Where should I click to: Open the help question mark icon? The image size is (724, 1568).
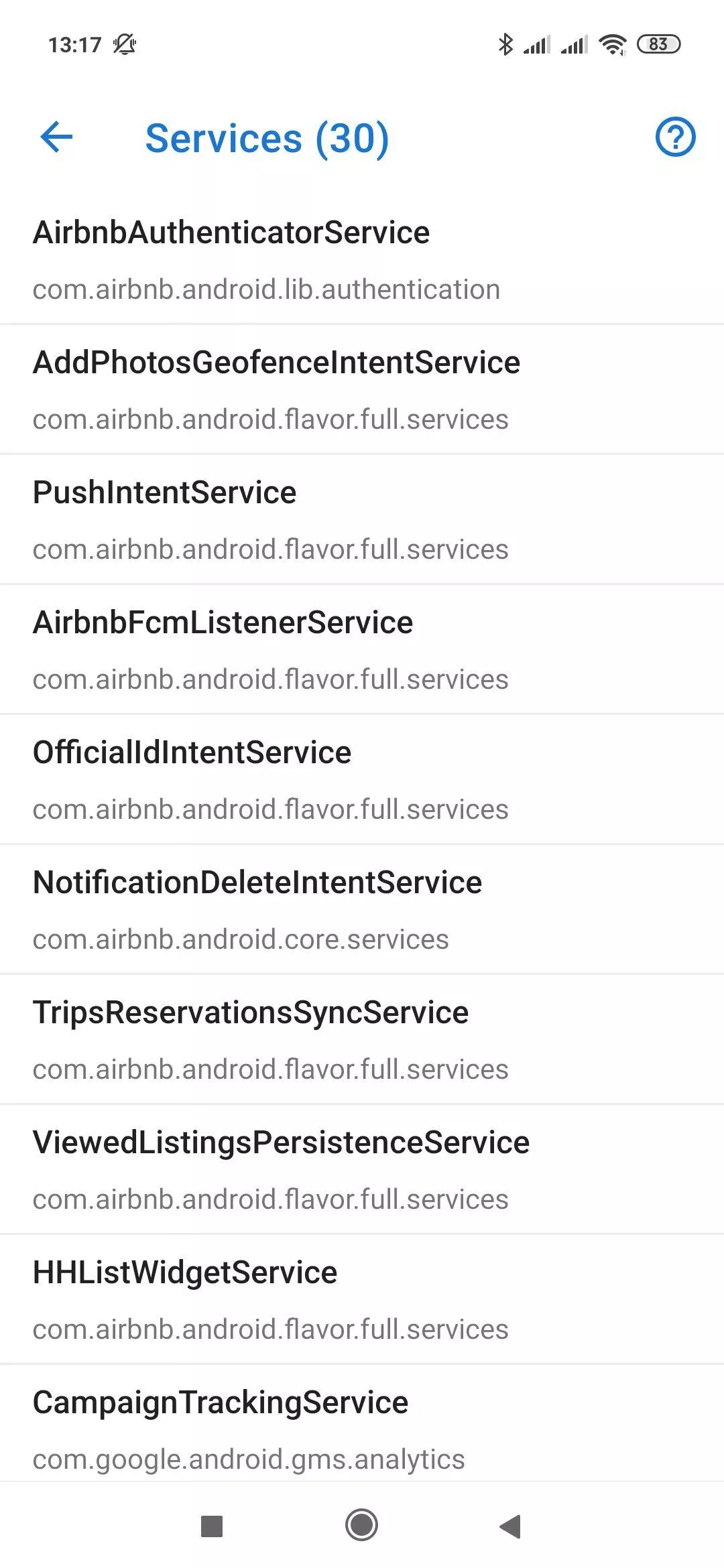click(x=675, y=137)
